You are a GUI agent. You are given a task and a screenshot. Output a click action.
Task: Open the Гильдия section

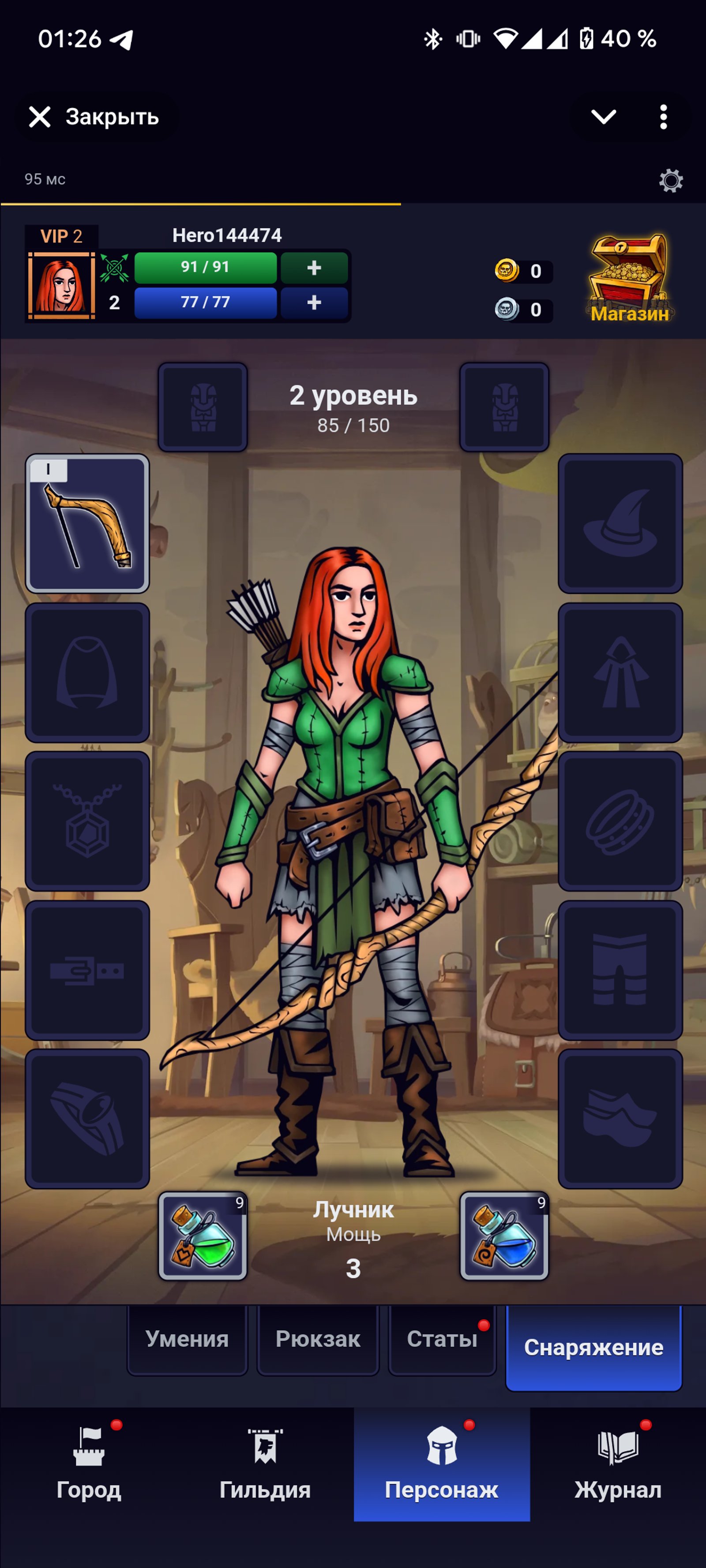click(265, 1464)
